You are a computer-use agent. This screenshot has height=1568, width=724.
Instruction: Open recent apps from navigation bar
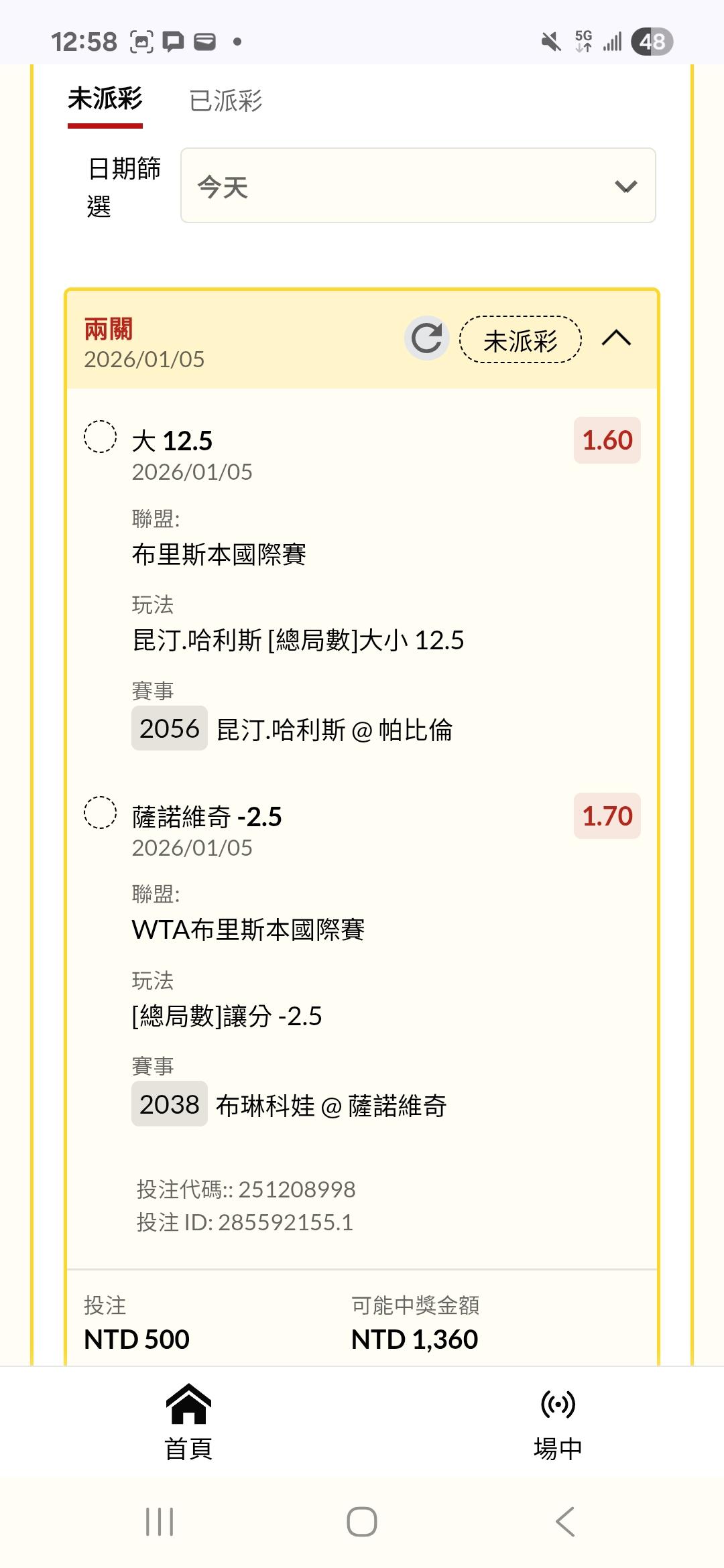tap(160, 1521)
